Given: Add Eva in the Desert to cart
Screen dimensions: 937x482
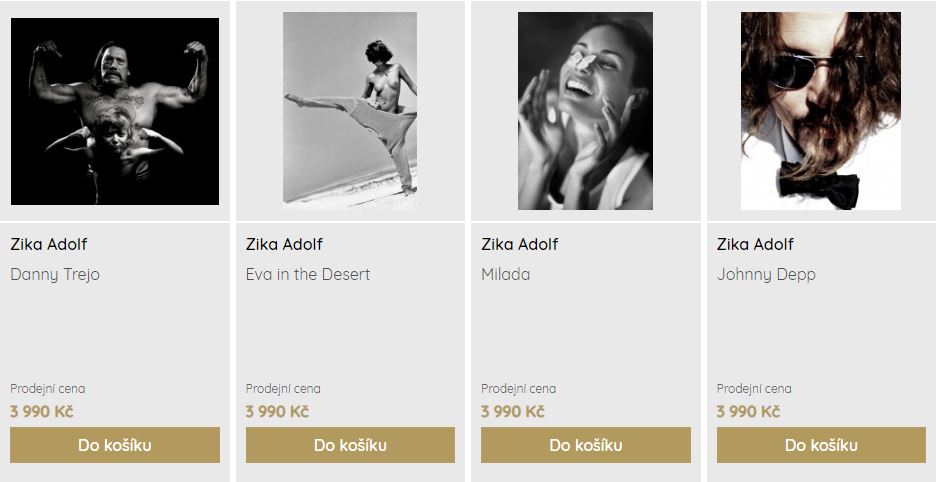Looking at the screenshot, I should (x=350, y=445).
